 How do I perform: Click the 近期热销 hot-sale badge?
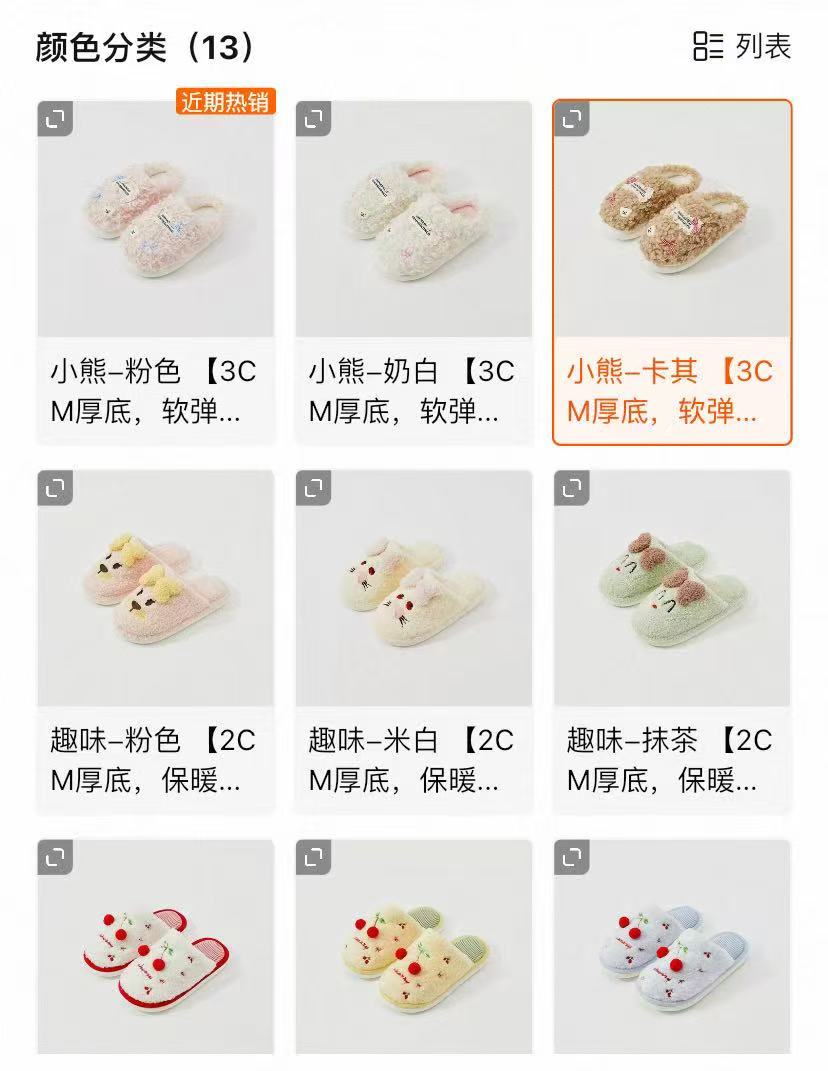[x=222, y=103]
